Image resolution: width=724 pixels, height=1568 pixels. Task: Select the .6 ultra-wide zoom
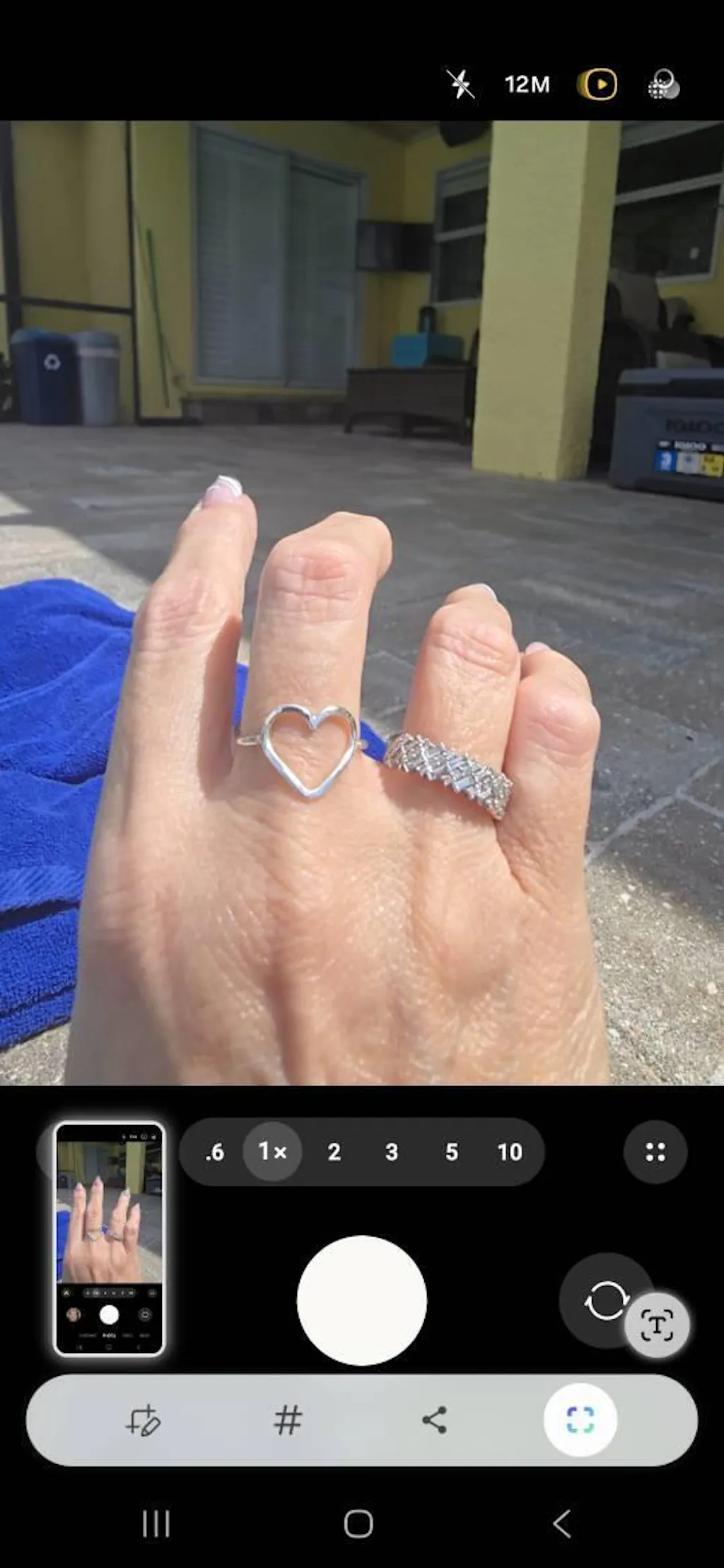pos(214,1153)
